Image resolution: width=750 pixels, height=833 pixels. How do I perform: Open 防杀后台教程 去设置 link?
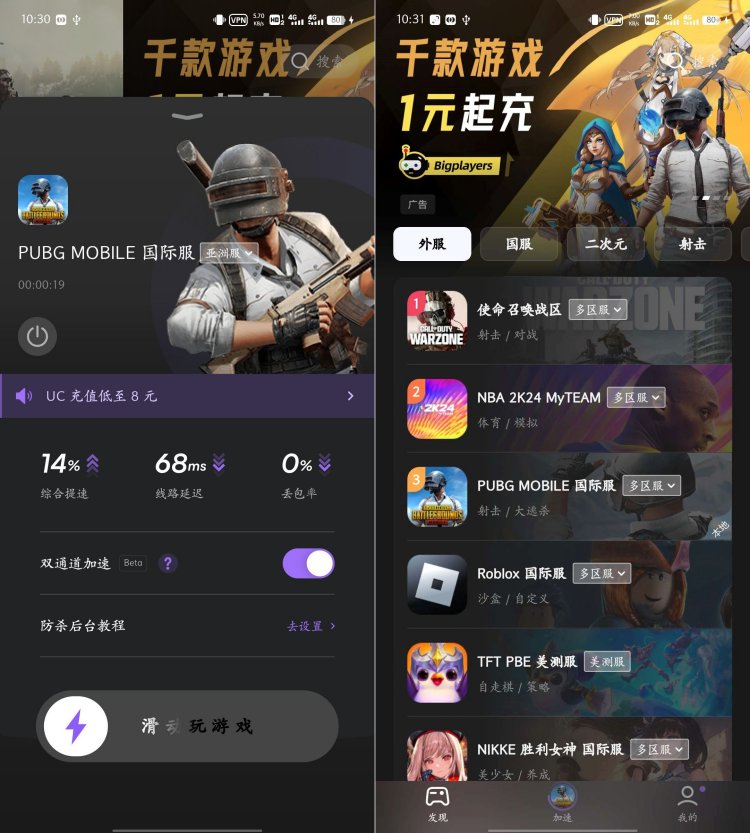pyautogui.click(x=310, y=626)
